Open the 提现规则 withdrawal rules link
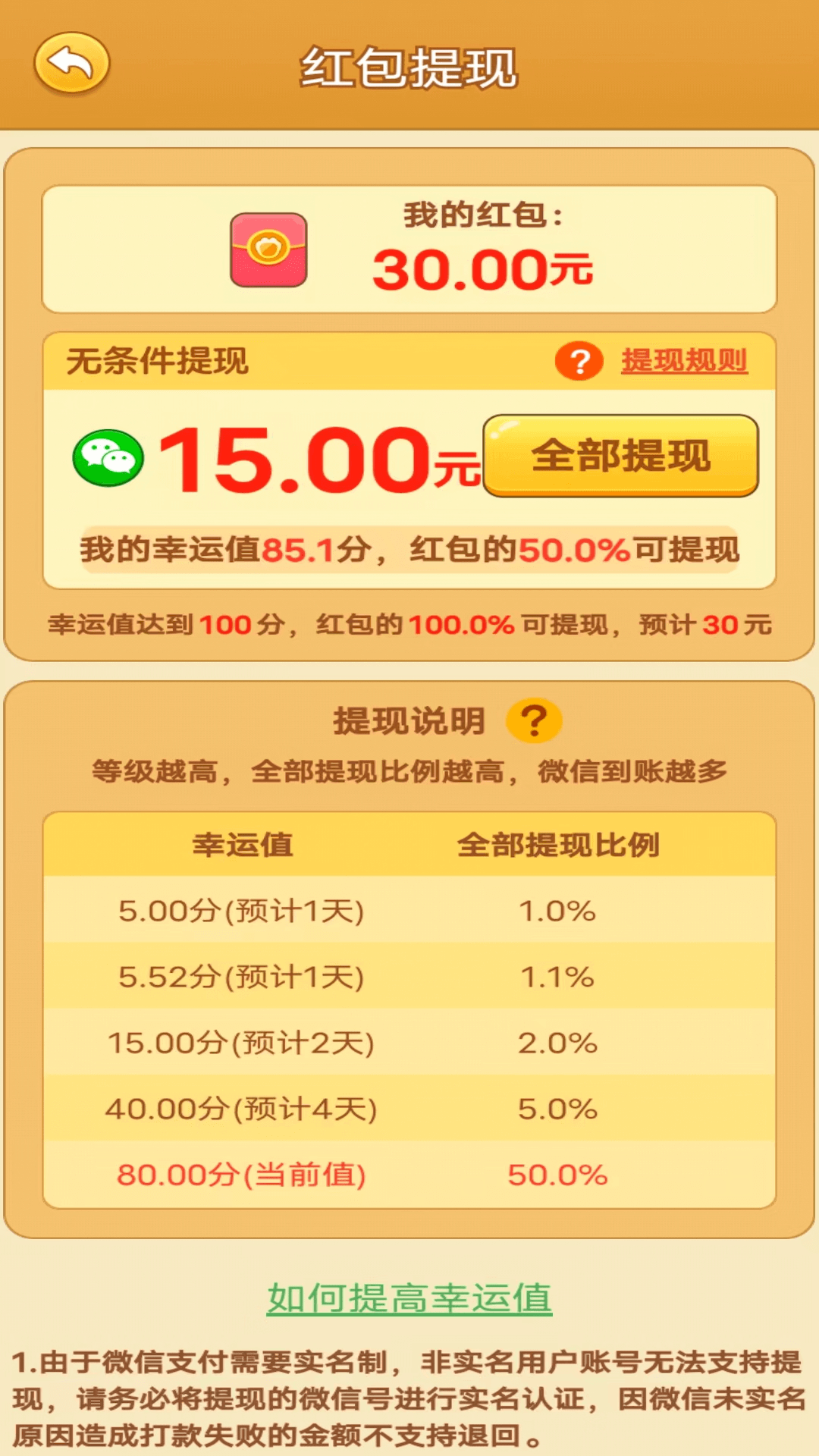This screenshot has height=1456, width=819. [x=684, y=361]
